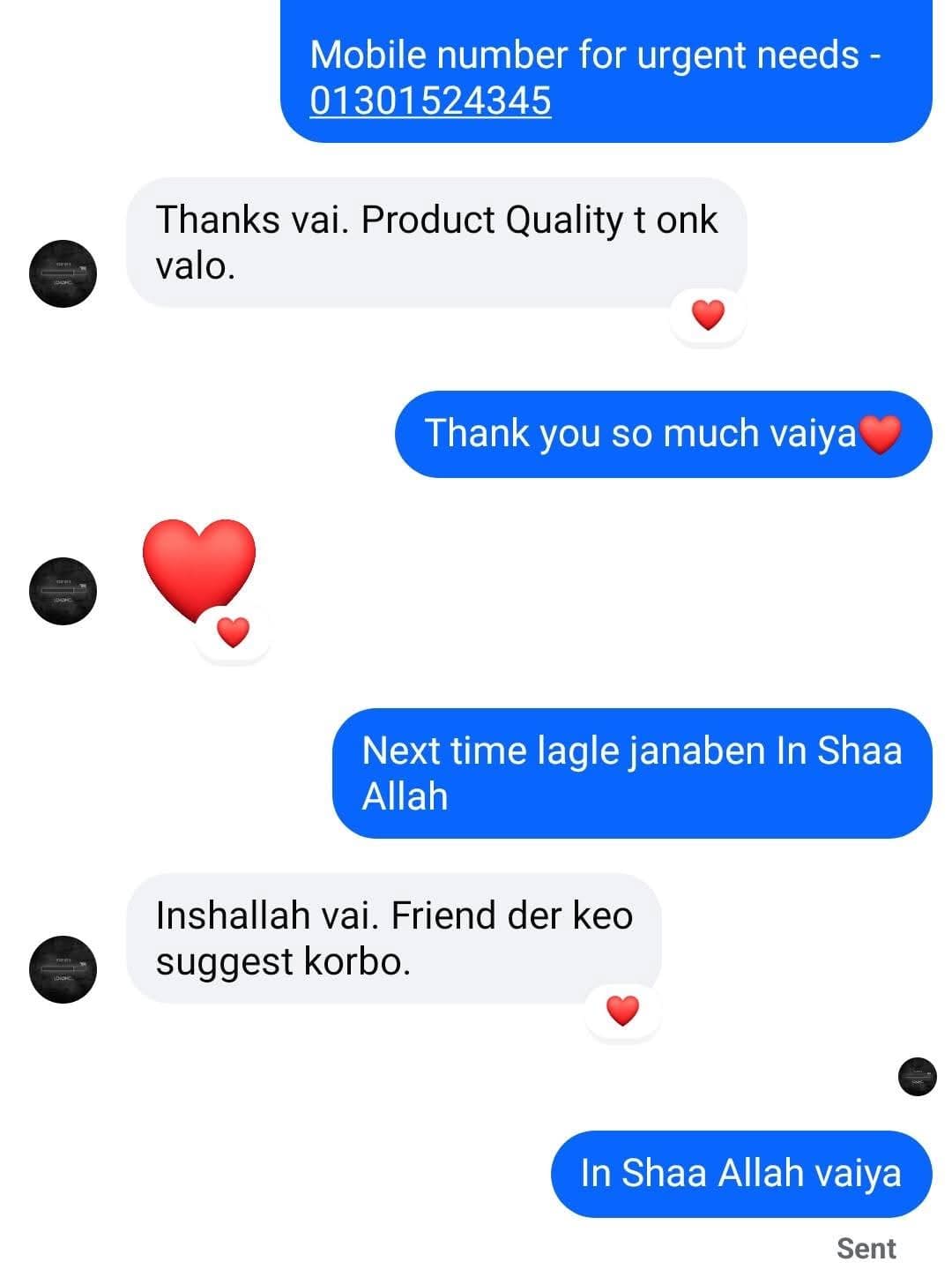952x1277 pixels.
Task: Tap sender's avatar beside the large heart
Action: [63, 591]
